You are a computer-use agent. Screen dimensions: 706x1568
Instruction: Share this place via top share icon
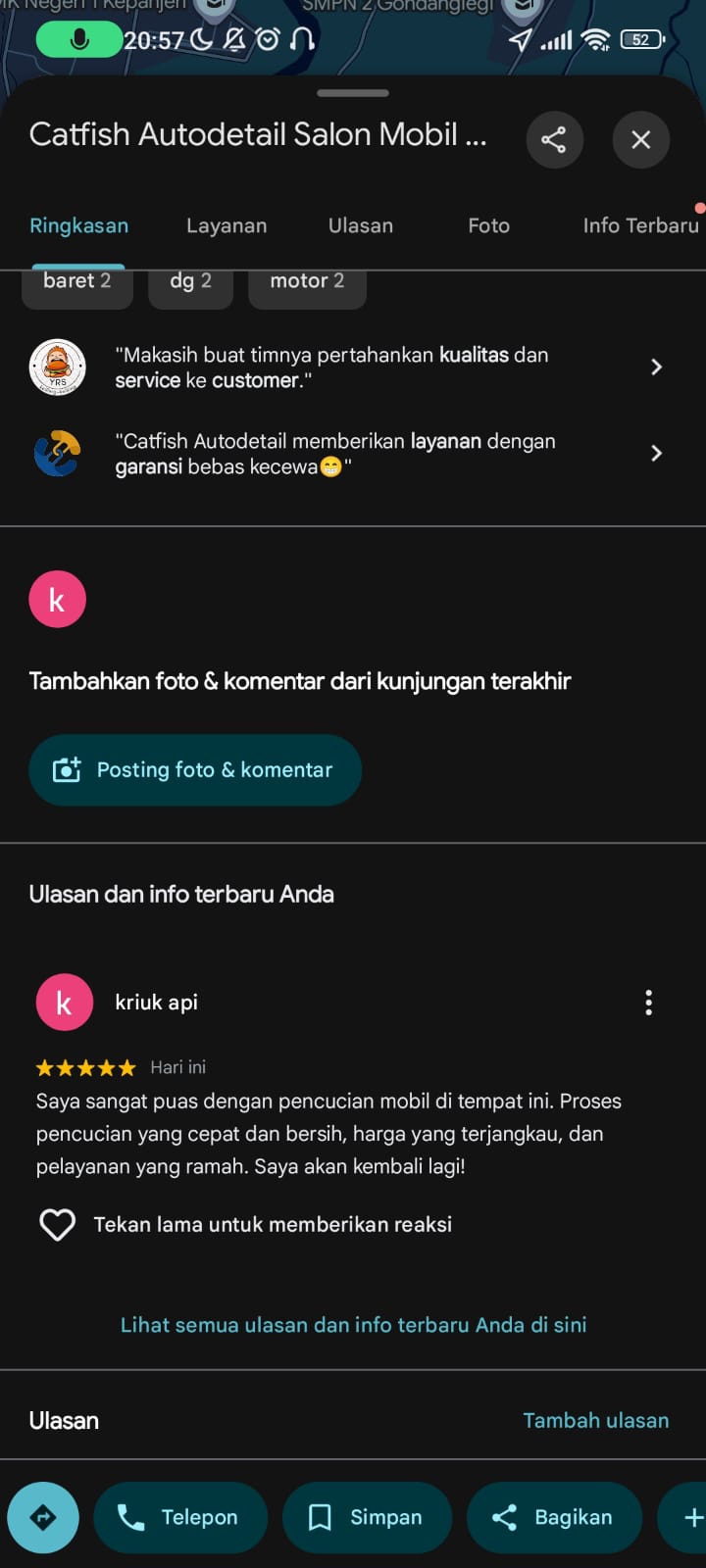554,139
